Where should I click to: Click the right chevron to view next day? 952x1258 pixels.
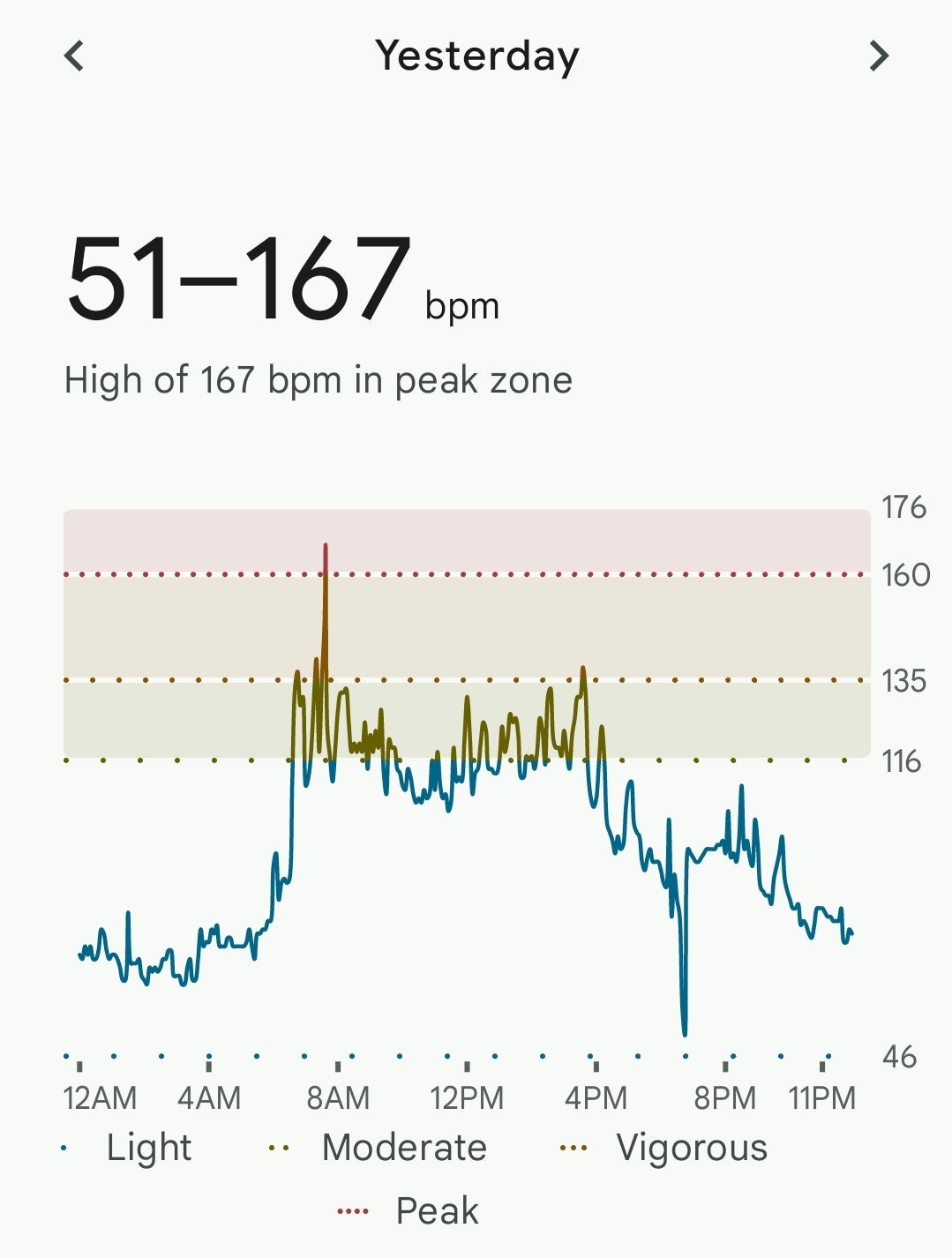click(x=878, y=56)
